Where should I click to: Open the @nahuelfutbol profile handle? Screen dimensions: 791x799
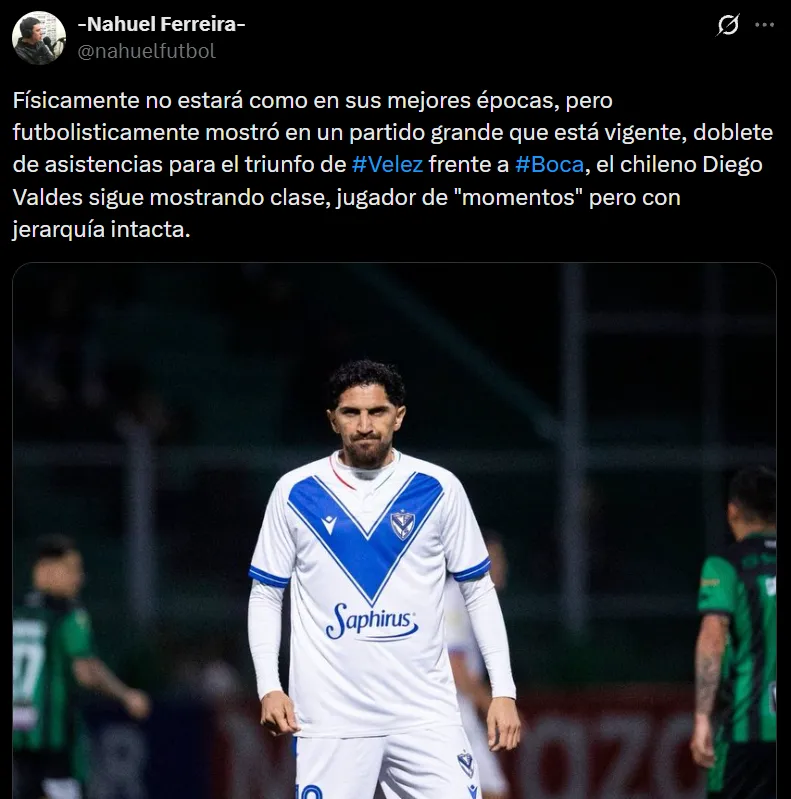click(147, 51)
